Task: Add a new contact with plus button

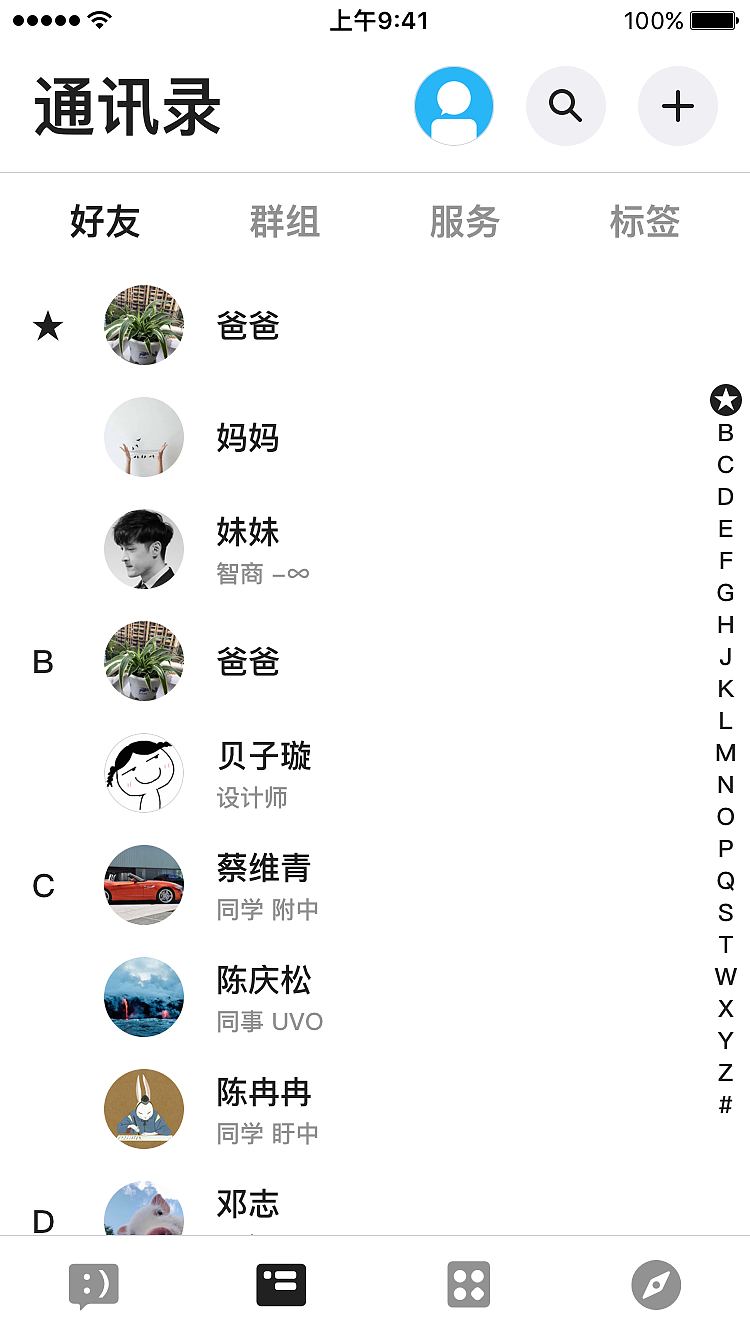Action: coord(678,106)
